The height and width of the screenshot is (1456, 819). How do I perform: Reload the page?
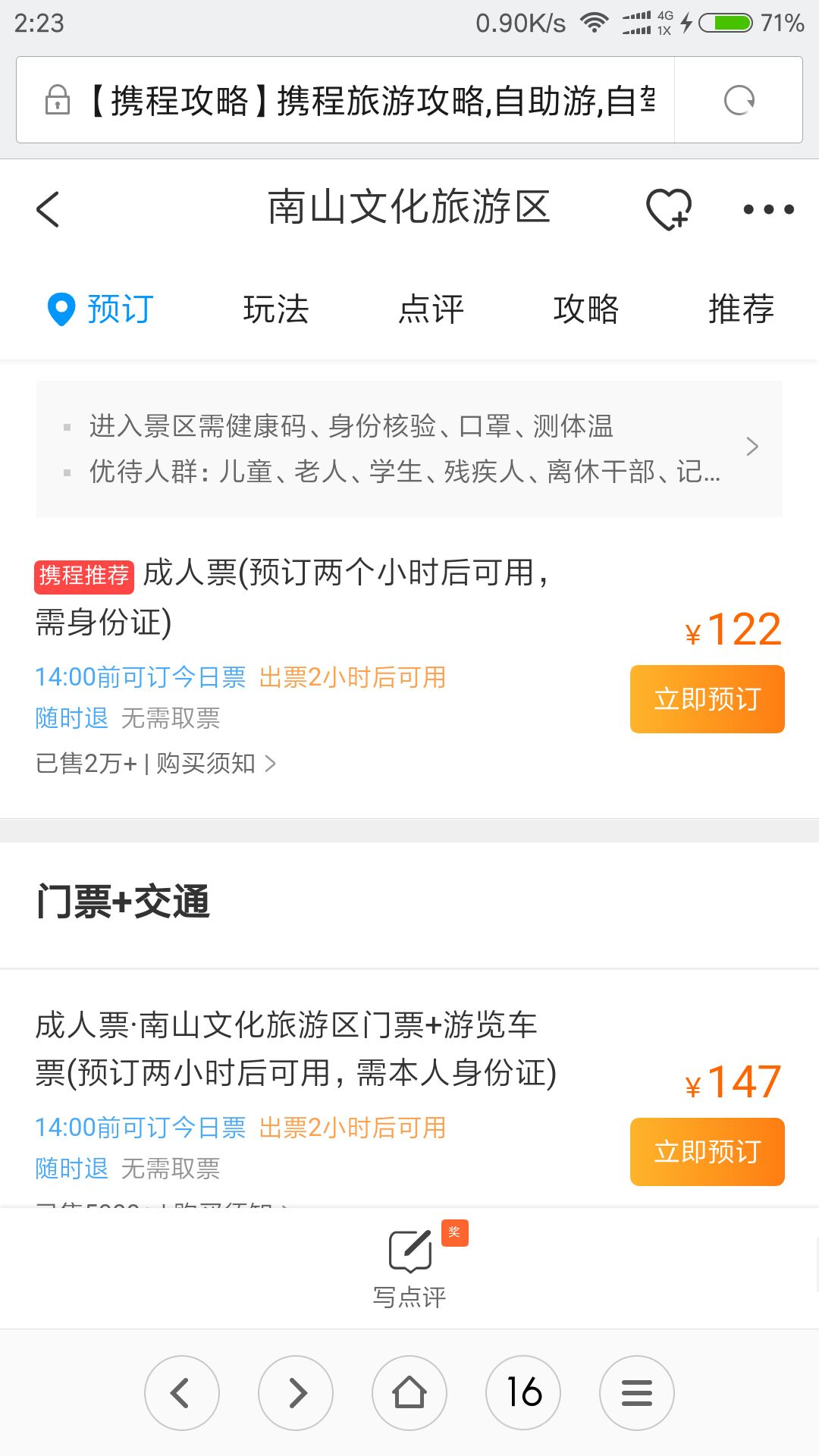[x=739, y=100]
